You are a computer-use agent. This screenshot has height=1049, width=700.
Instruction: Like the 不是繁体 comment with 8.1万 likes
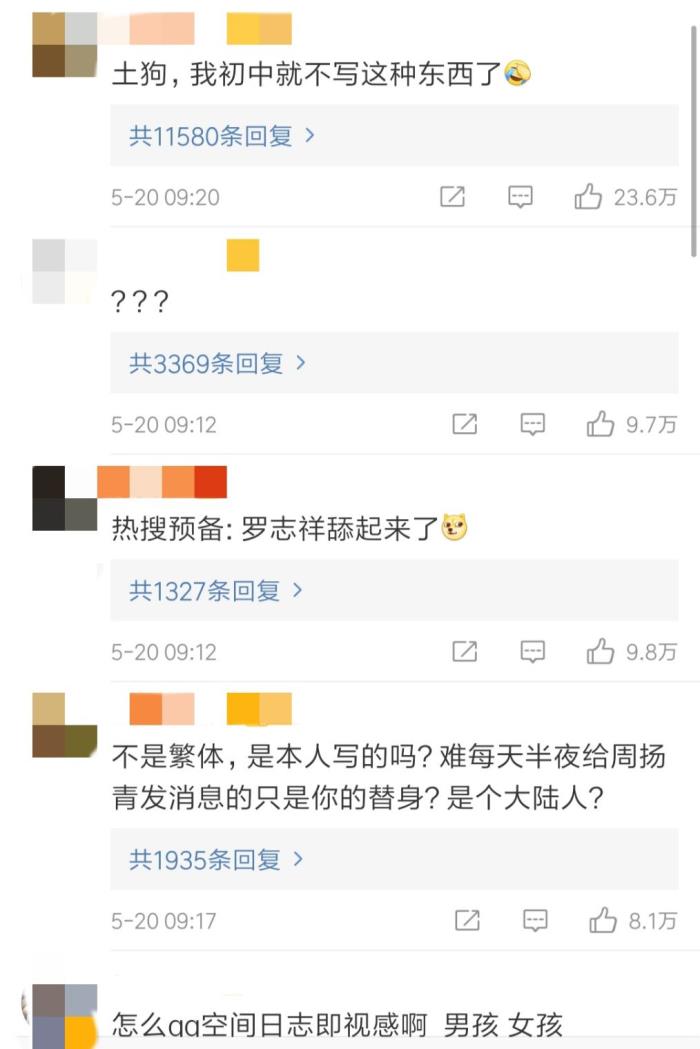tap(602, 920)
